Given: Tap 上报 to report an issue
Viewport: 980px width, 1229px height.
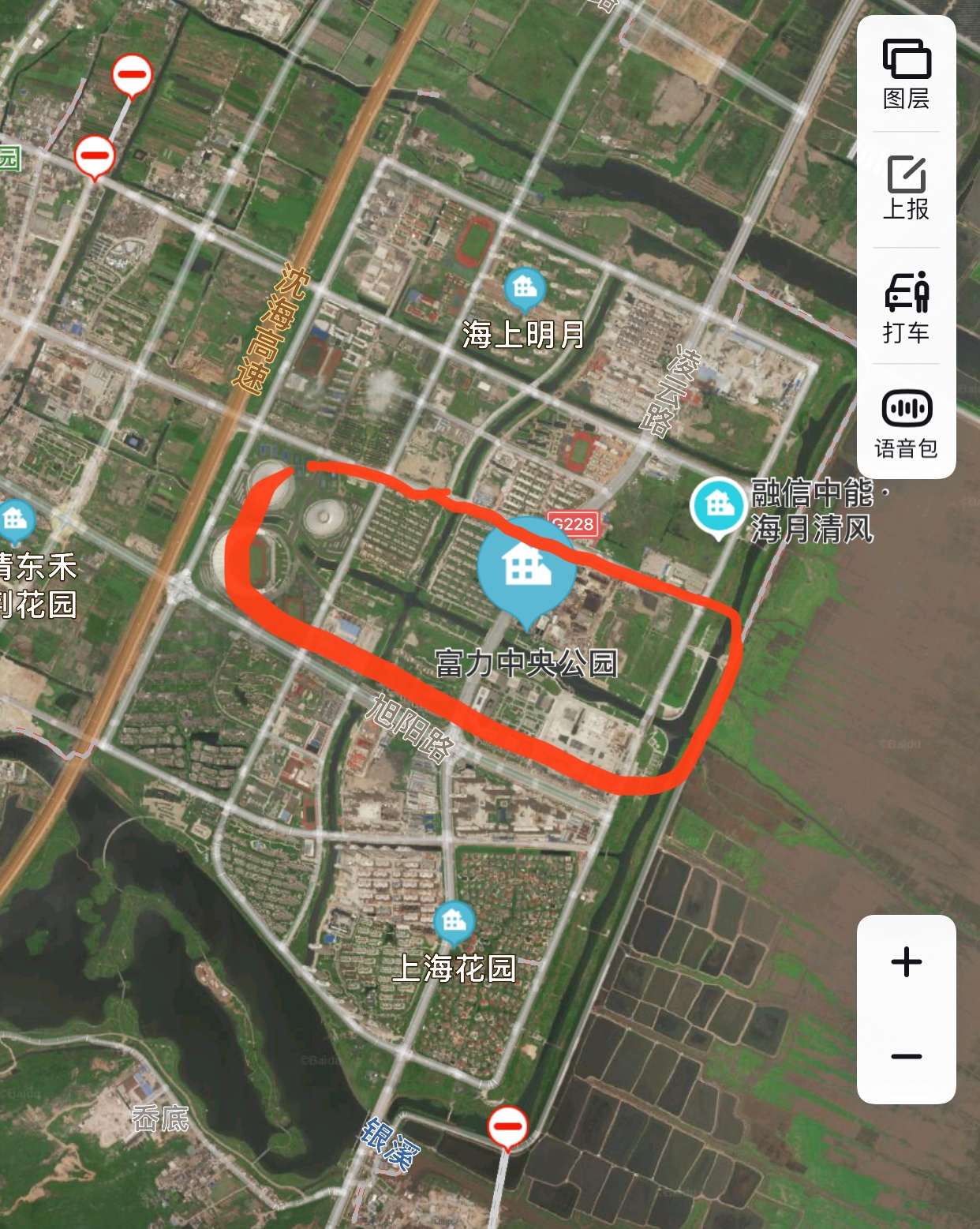Looking at the screenshot, I should 906,189.
